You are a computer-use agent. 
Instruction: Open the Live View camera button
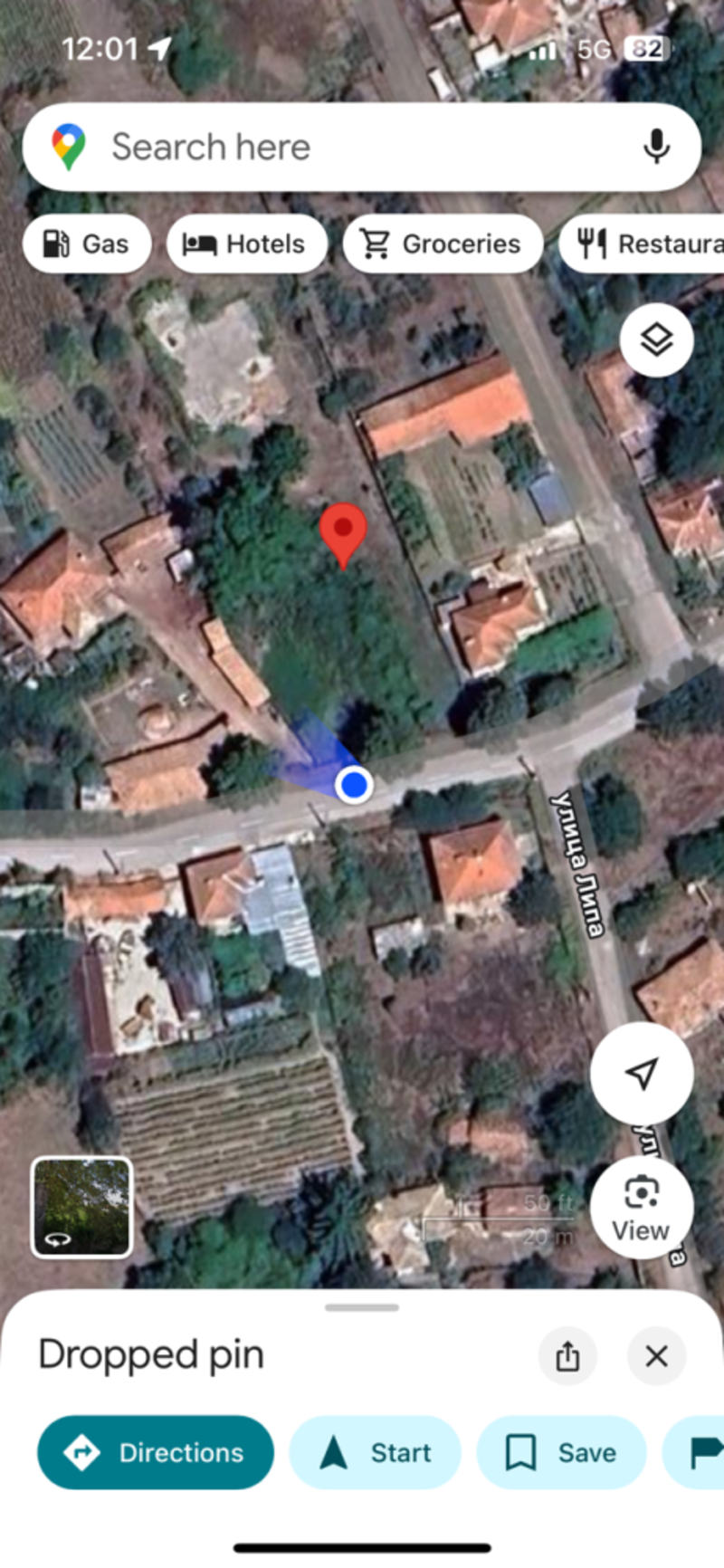641,1207
